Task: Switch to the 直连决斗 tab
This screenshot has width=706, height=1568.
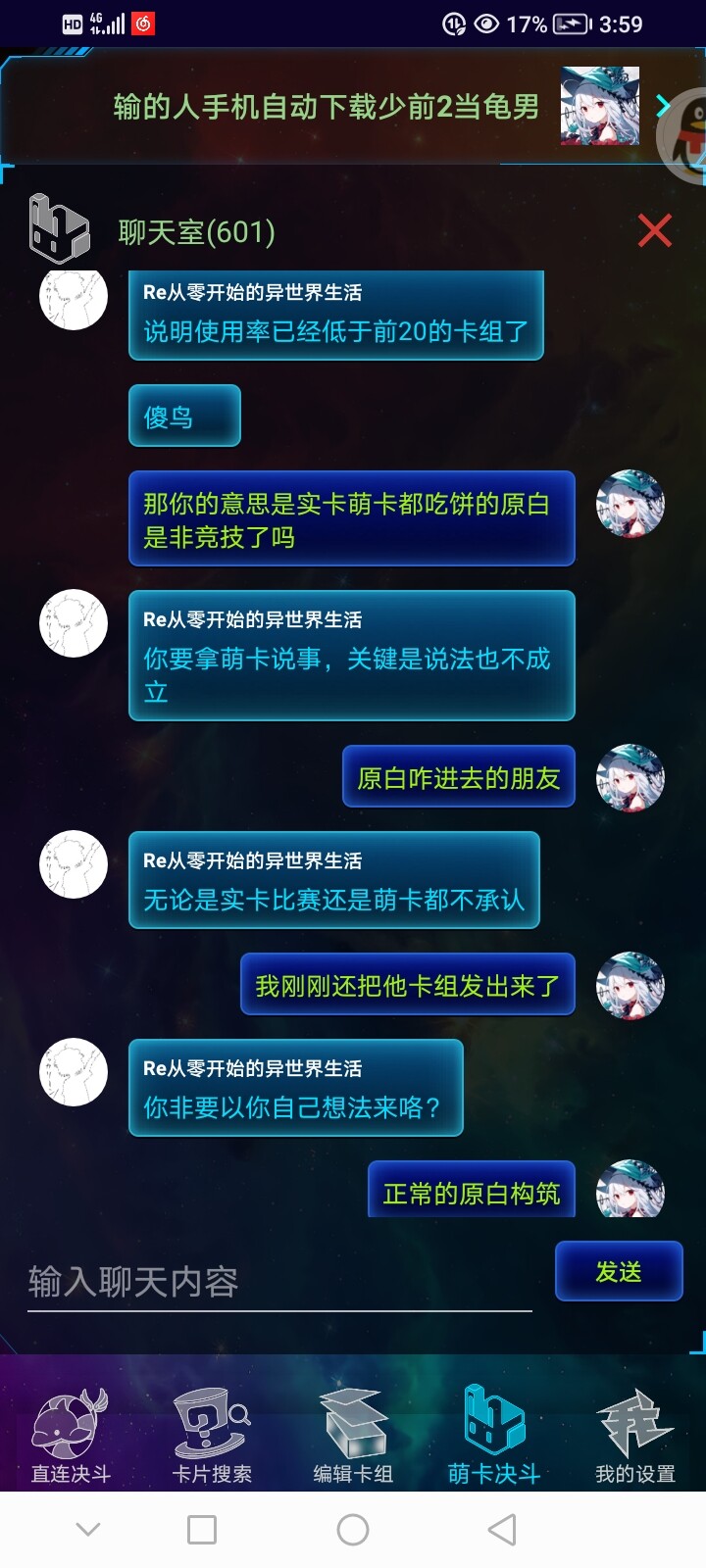Action: 71,1436
